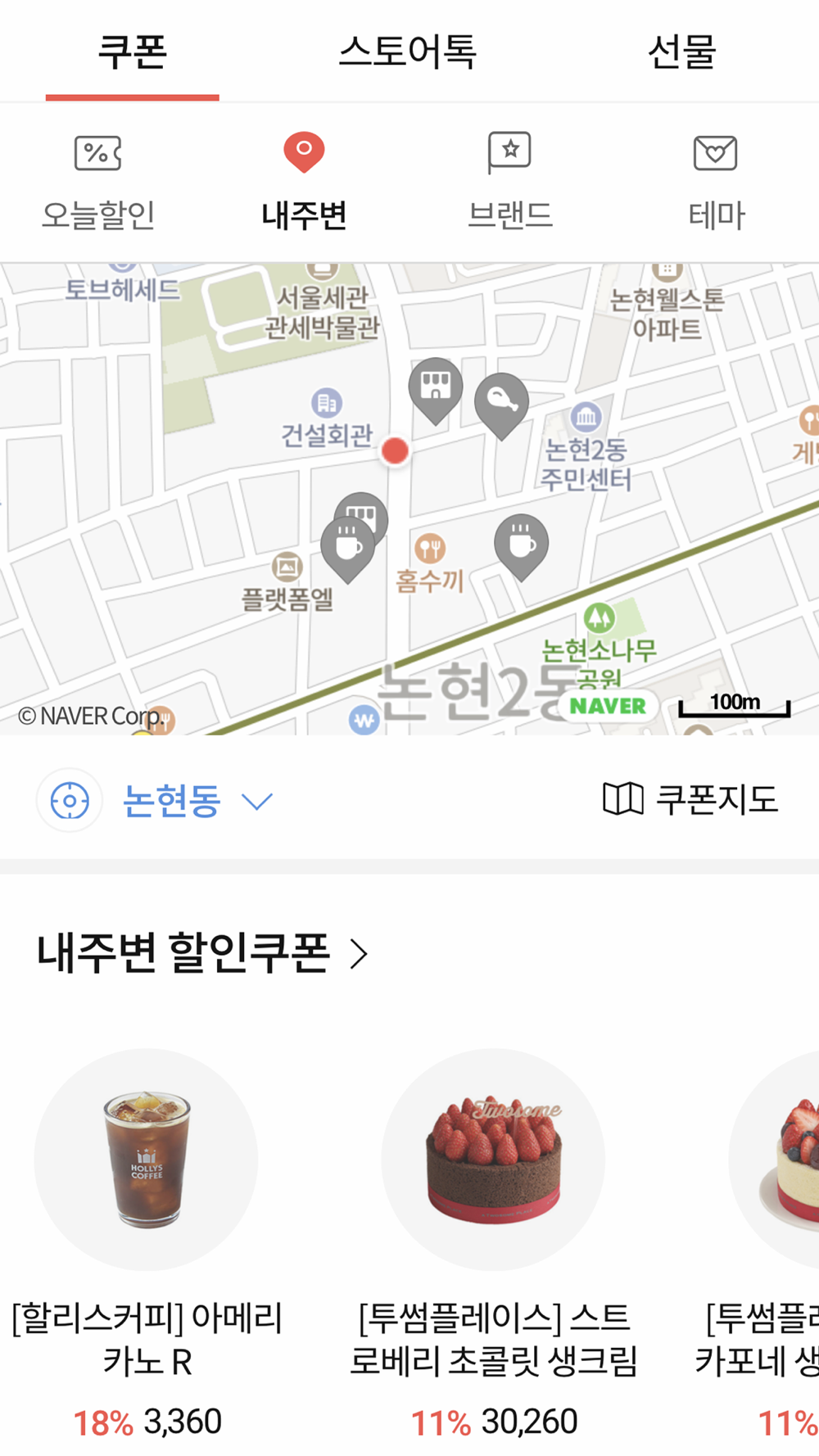Screen dimensions: 819x1456
Task: Open the 오늘할인 section
Action: [x=98, y=182]
